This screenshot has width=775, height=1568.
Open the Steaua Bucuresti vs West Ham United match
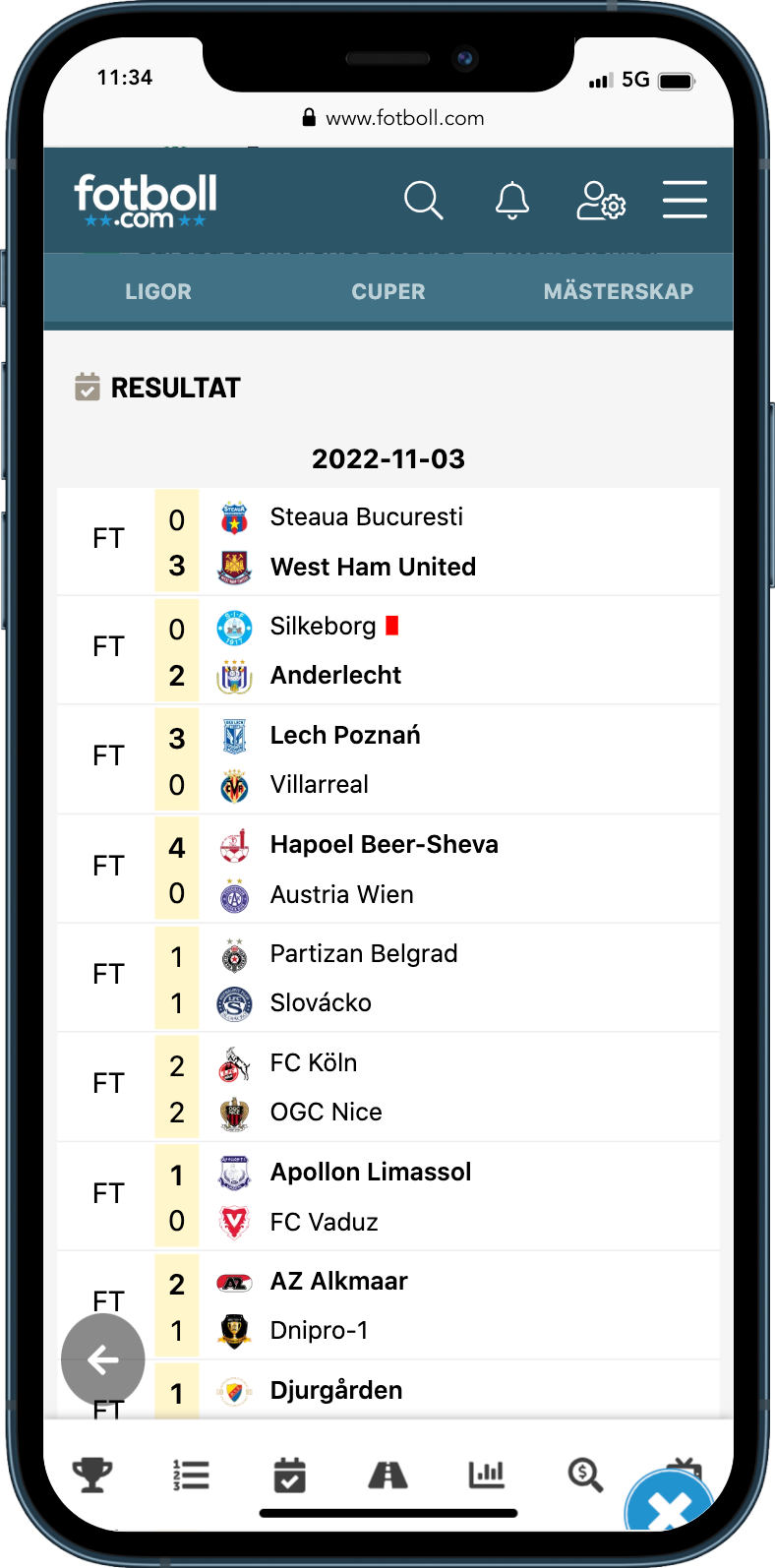click(388, 542)
